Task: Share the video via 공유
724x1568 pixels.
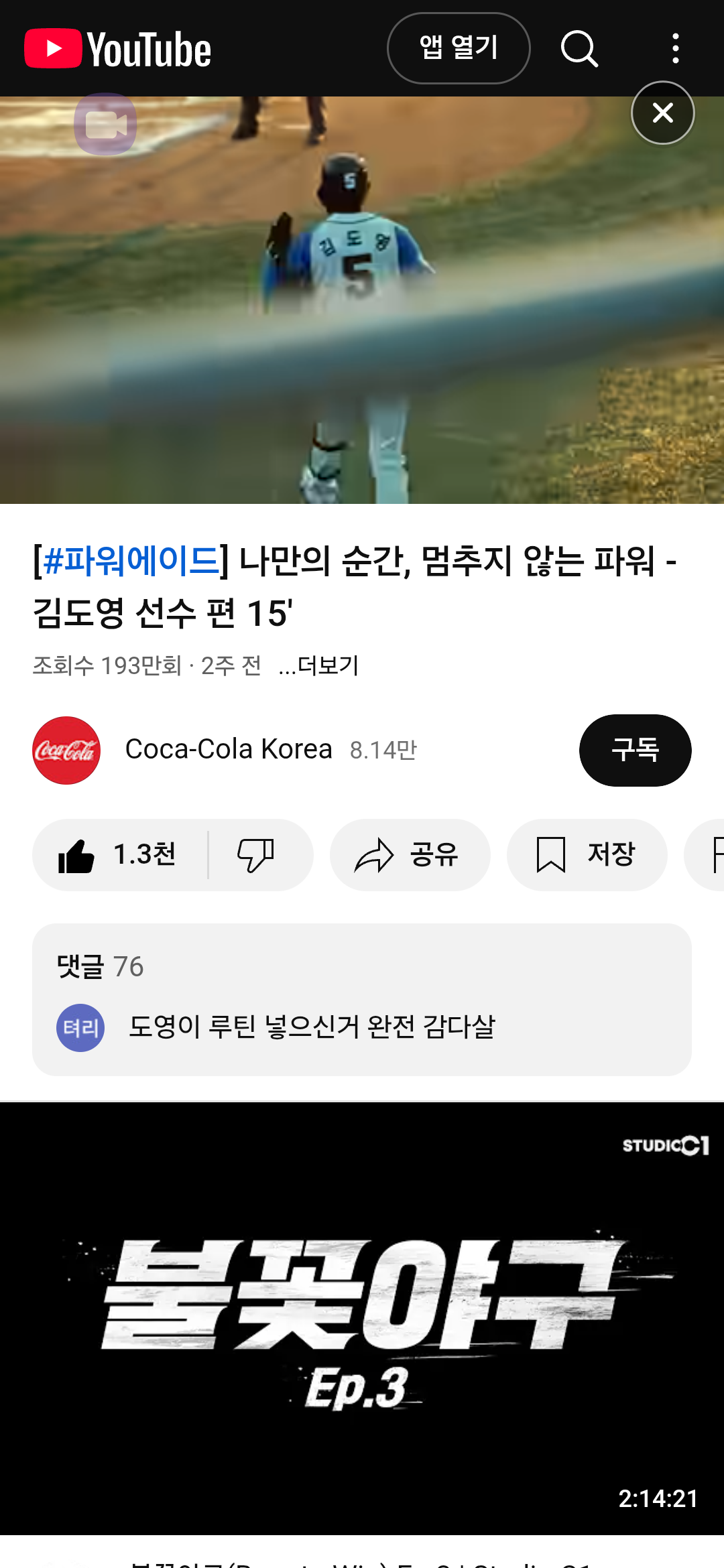Action: click(410, 854)
